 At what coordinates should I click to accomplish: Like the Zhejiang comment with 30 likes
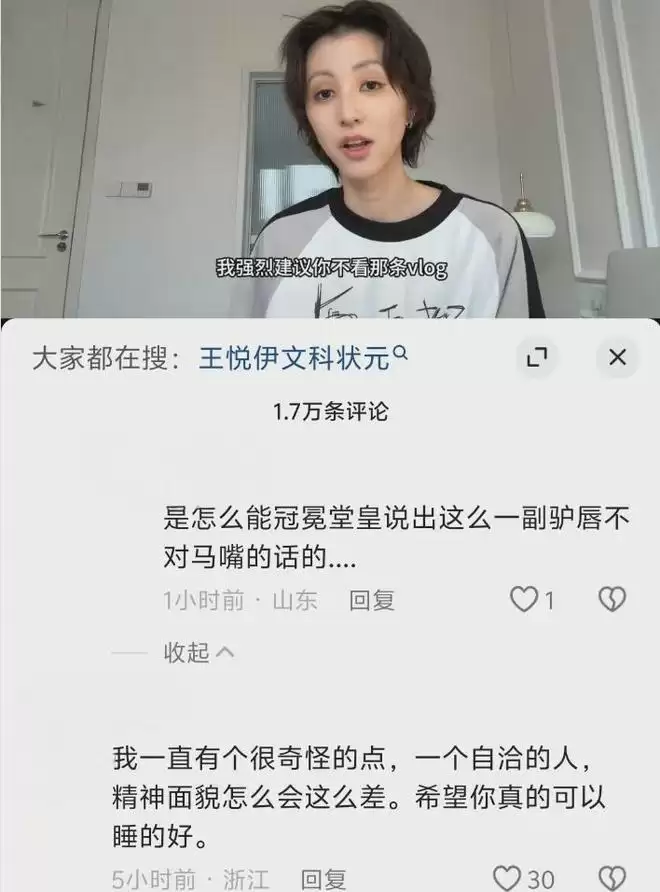click(509, 879)
